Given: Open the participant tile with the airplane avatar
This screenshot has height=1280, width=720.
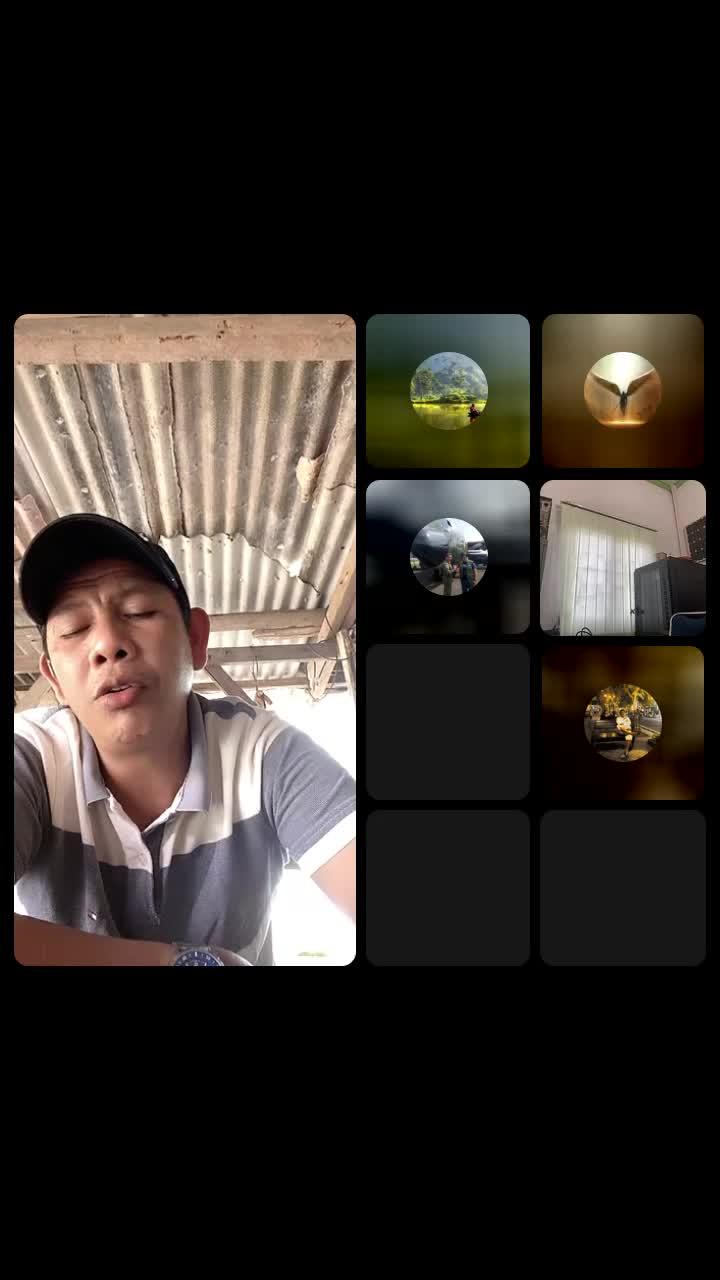Looking at the screenshot, I should point(448,557).
